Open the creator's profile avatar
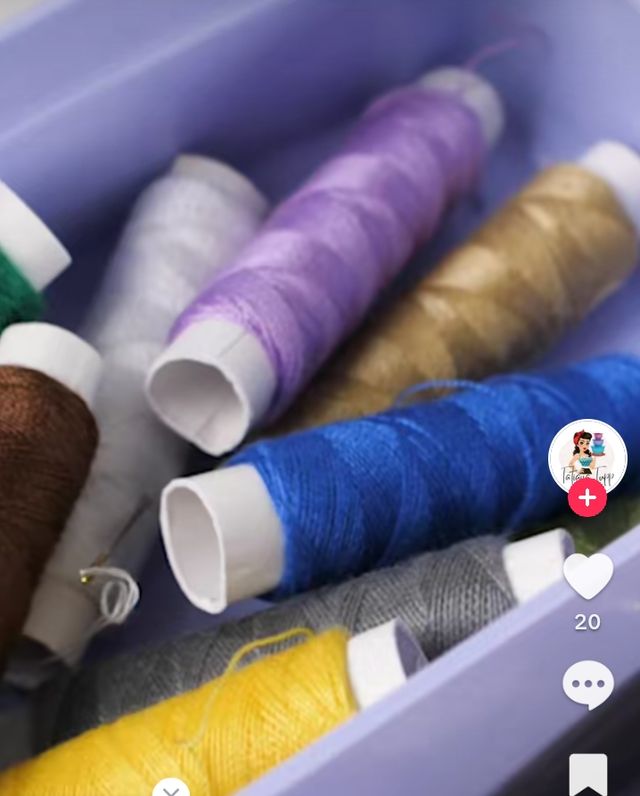The width and height of the screenshot is (640, 796). pyautogui.click(x=587, y=456)
